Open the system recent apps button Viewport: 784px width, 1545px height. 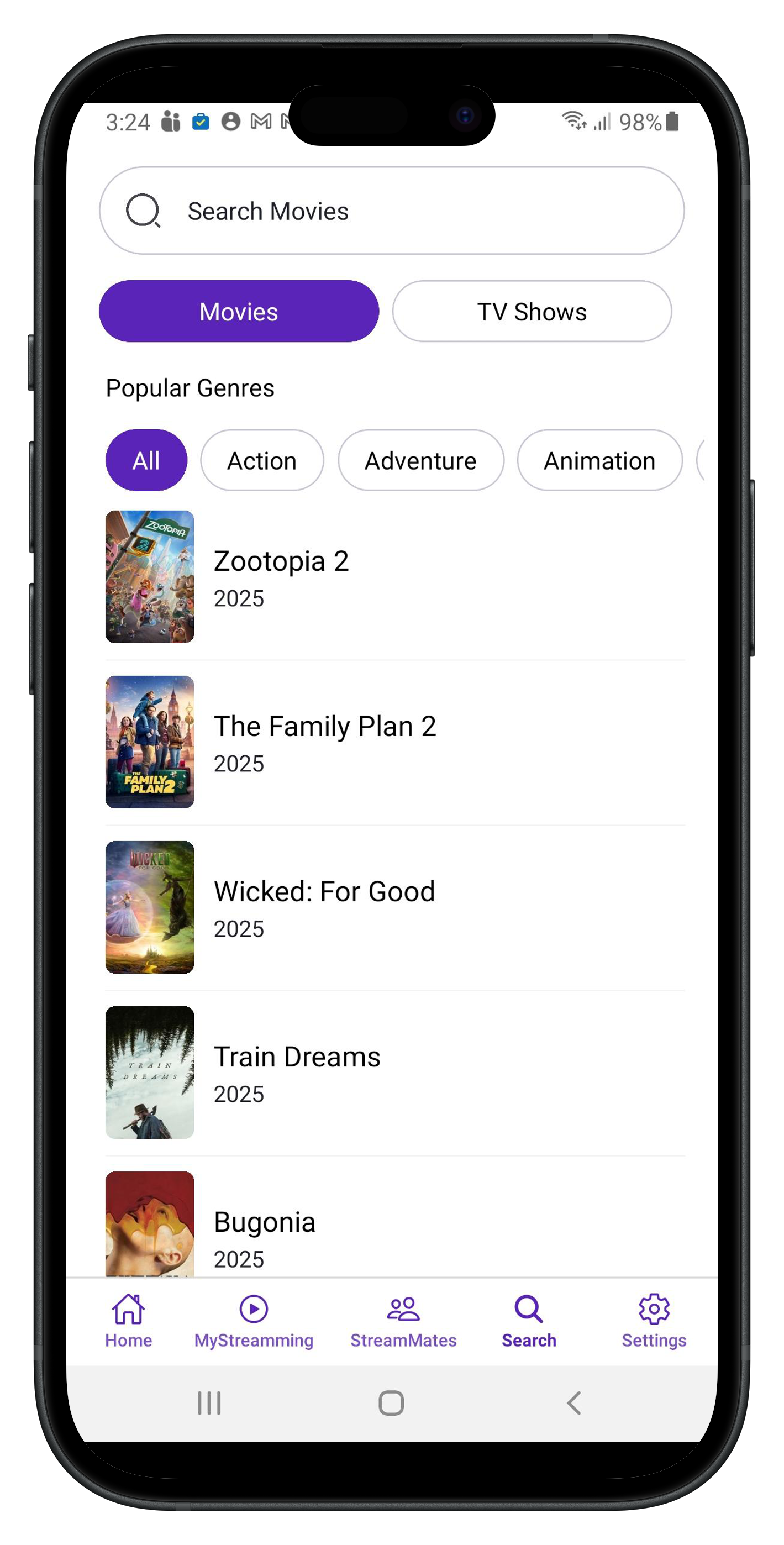coord(209,1404)
